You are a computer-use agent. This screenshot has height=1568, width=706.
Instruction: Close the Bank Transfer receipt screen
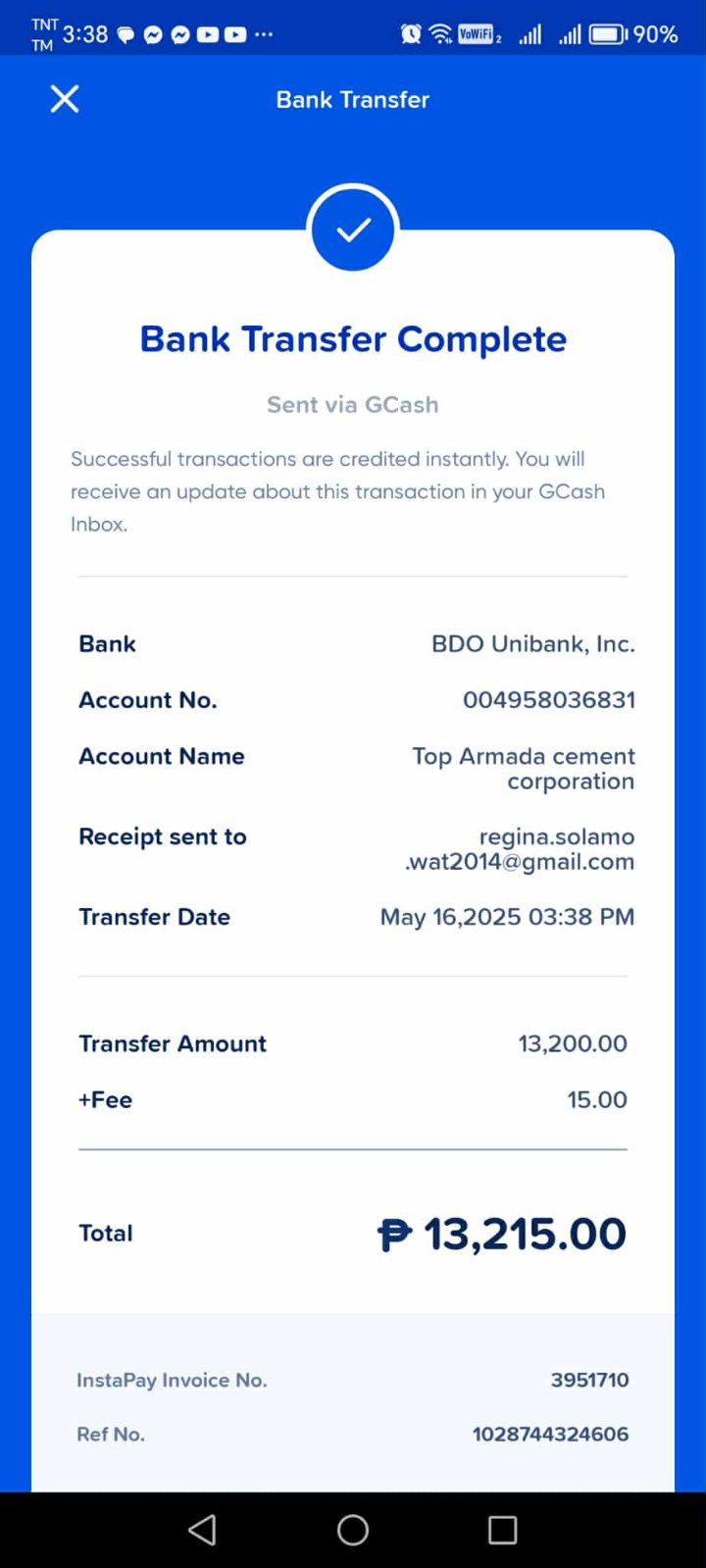65,99
